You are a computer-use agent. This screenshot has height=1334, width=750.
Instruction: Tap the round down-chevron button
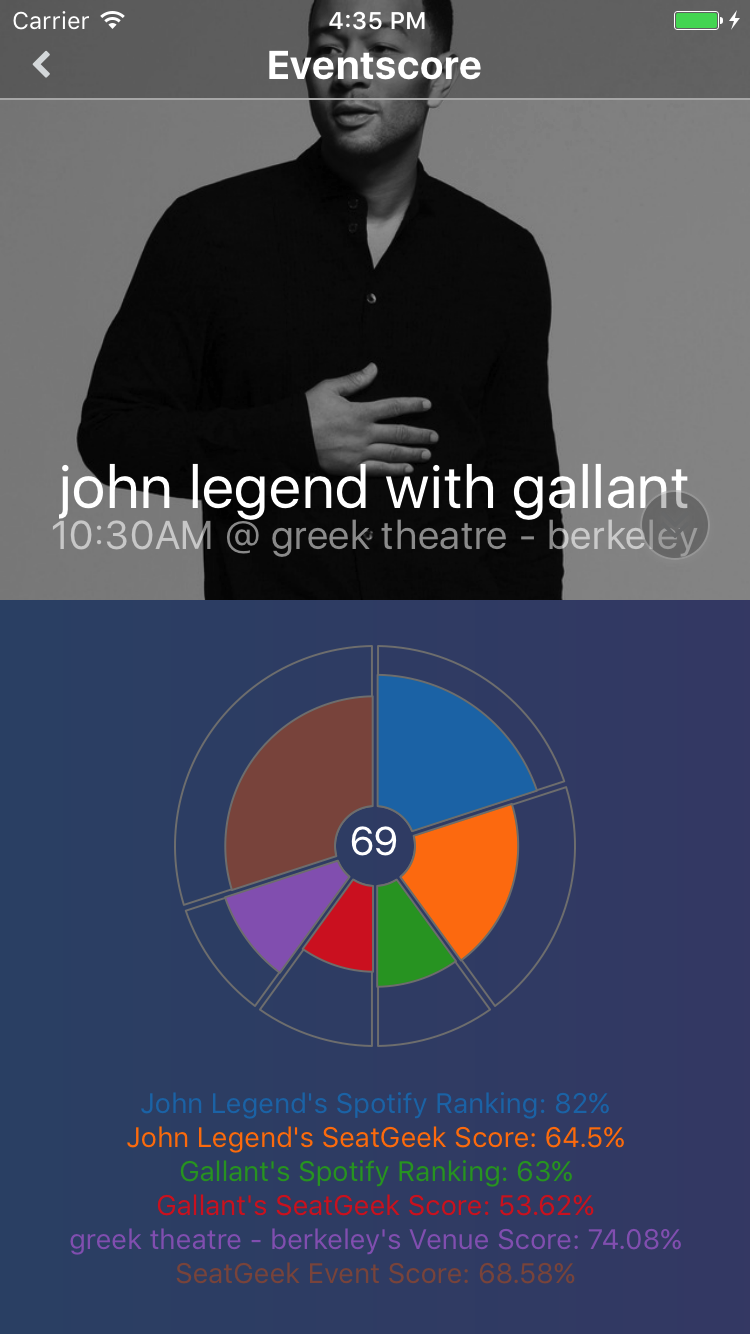click(675, 525)
